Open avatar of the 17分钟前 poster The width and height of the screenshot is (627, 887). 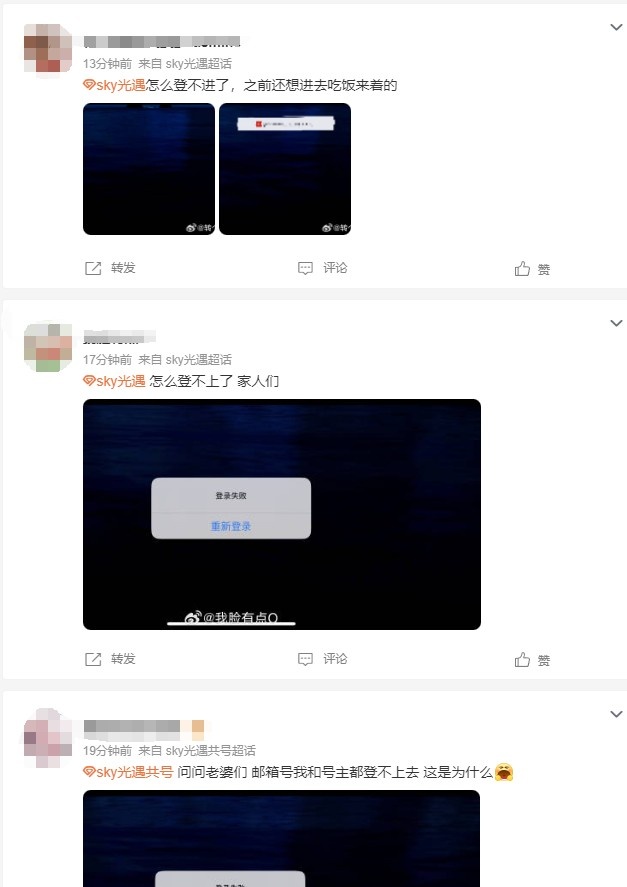pyautogui.click(x=47, y=346)
